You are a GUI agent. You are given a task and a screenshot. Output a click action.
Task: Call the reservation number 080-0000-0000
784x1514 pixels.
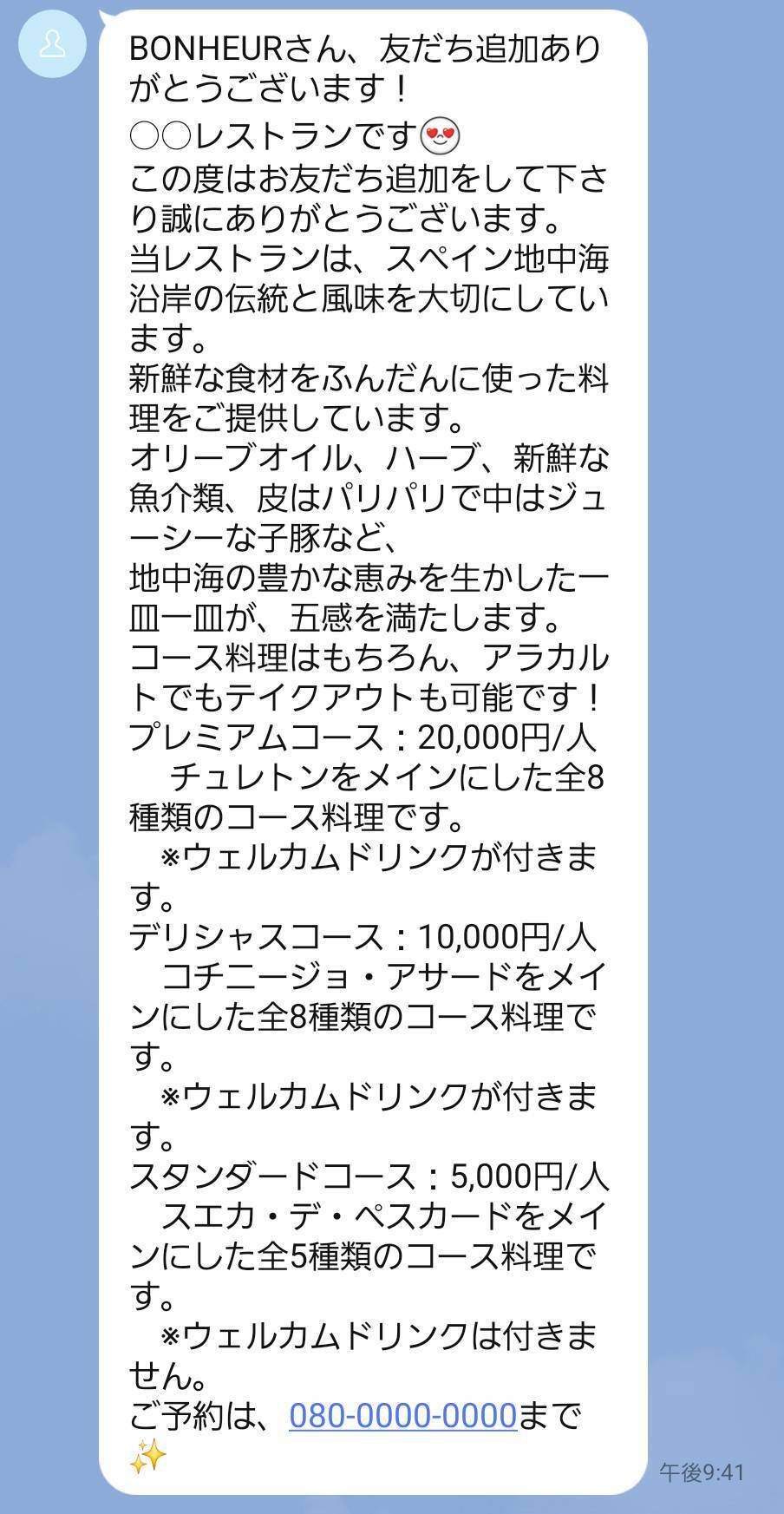(402, 1417)
